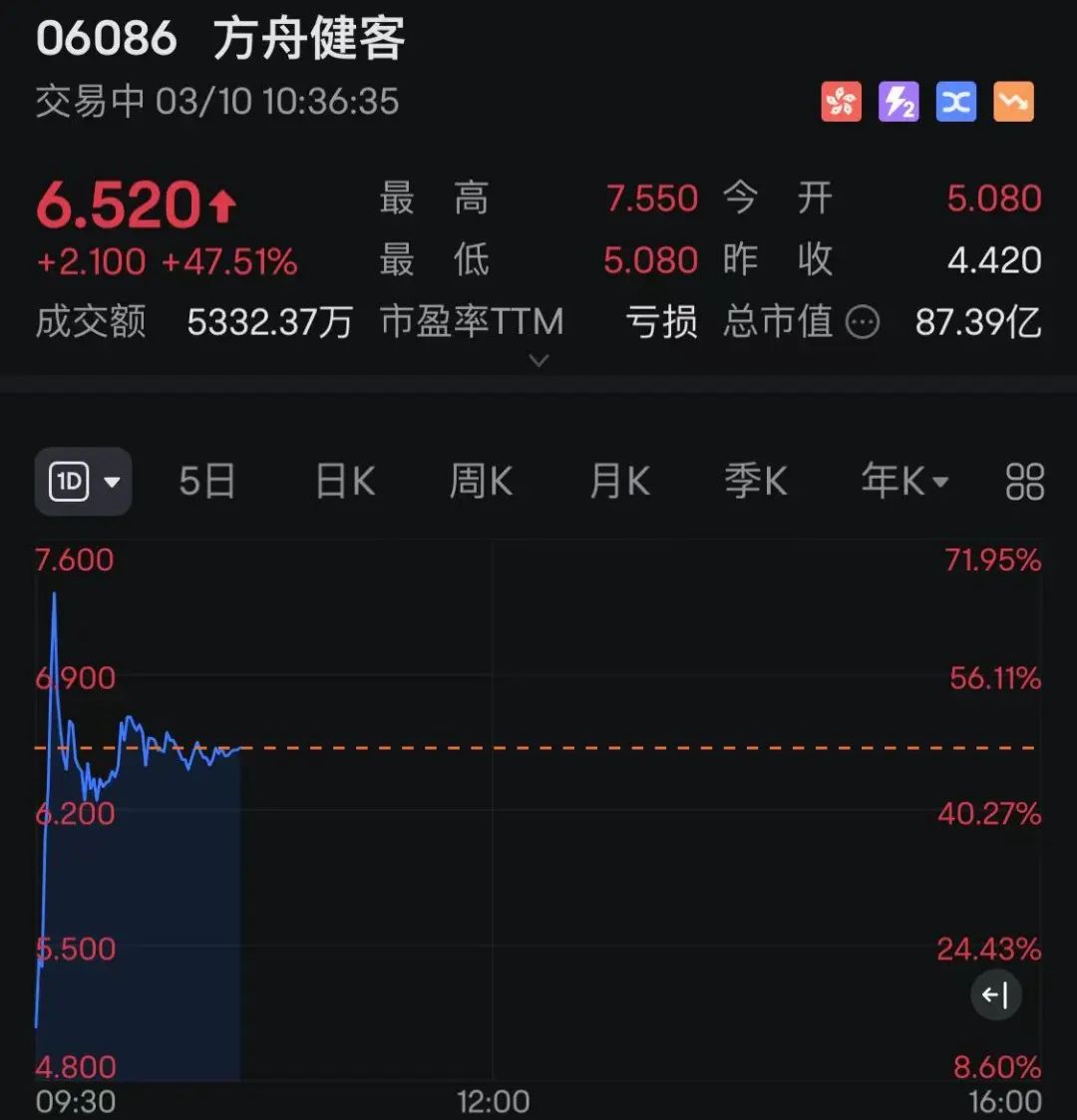
Task: Select the 周K chart tab
Action: [x=481, y=483]
